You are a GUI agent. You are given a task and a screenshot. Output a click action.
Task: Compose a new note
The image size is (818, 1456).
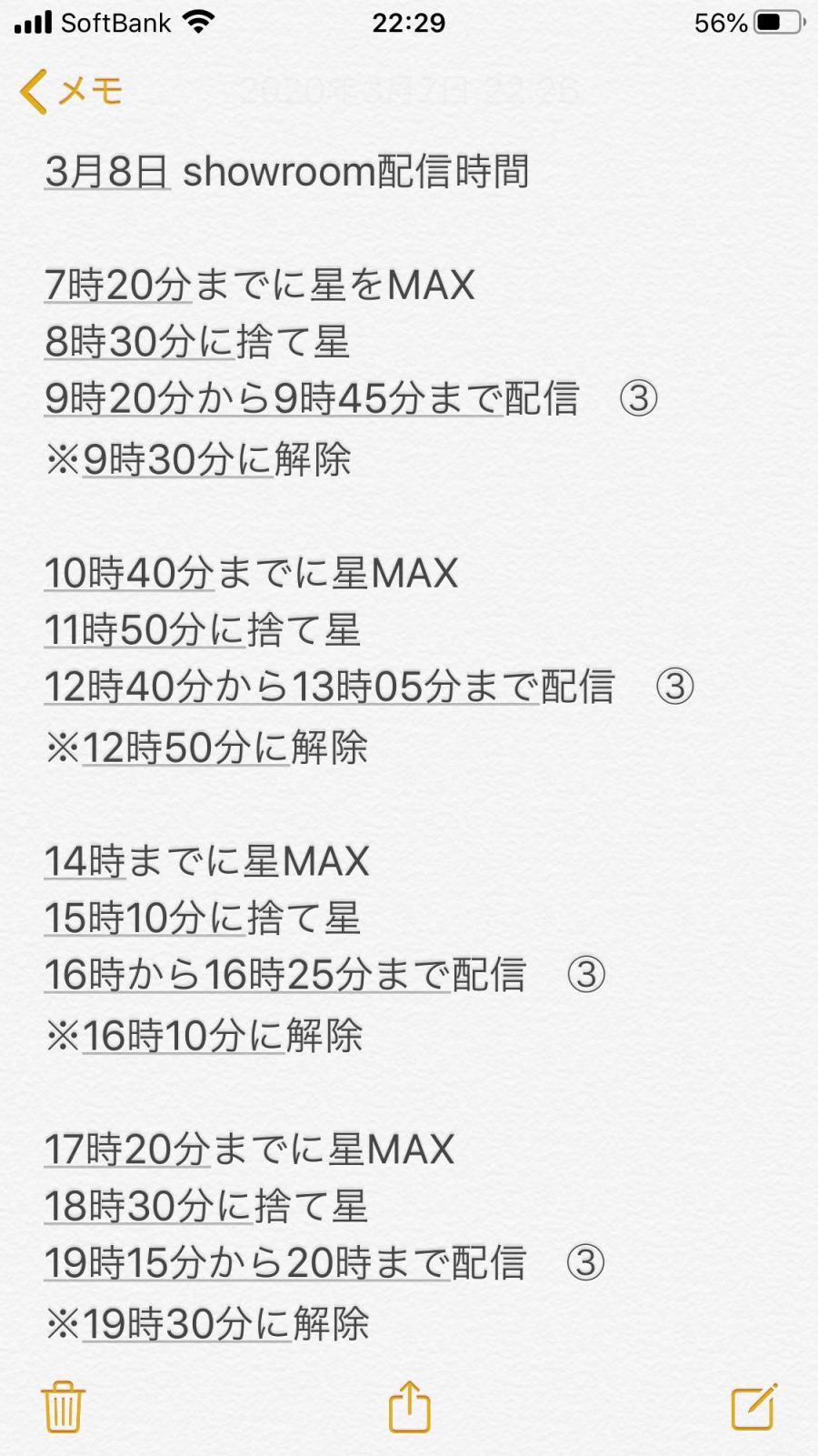(753, 1406)
